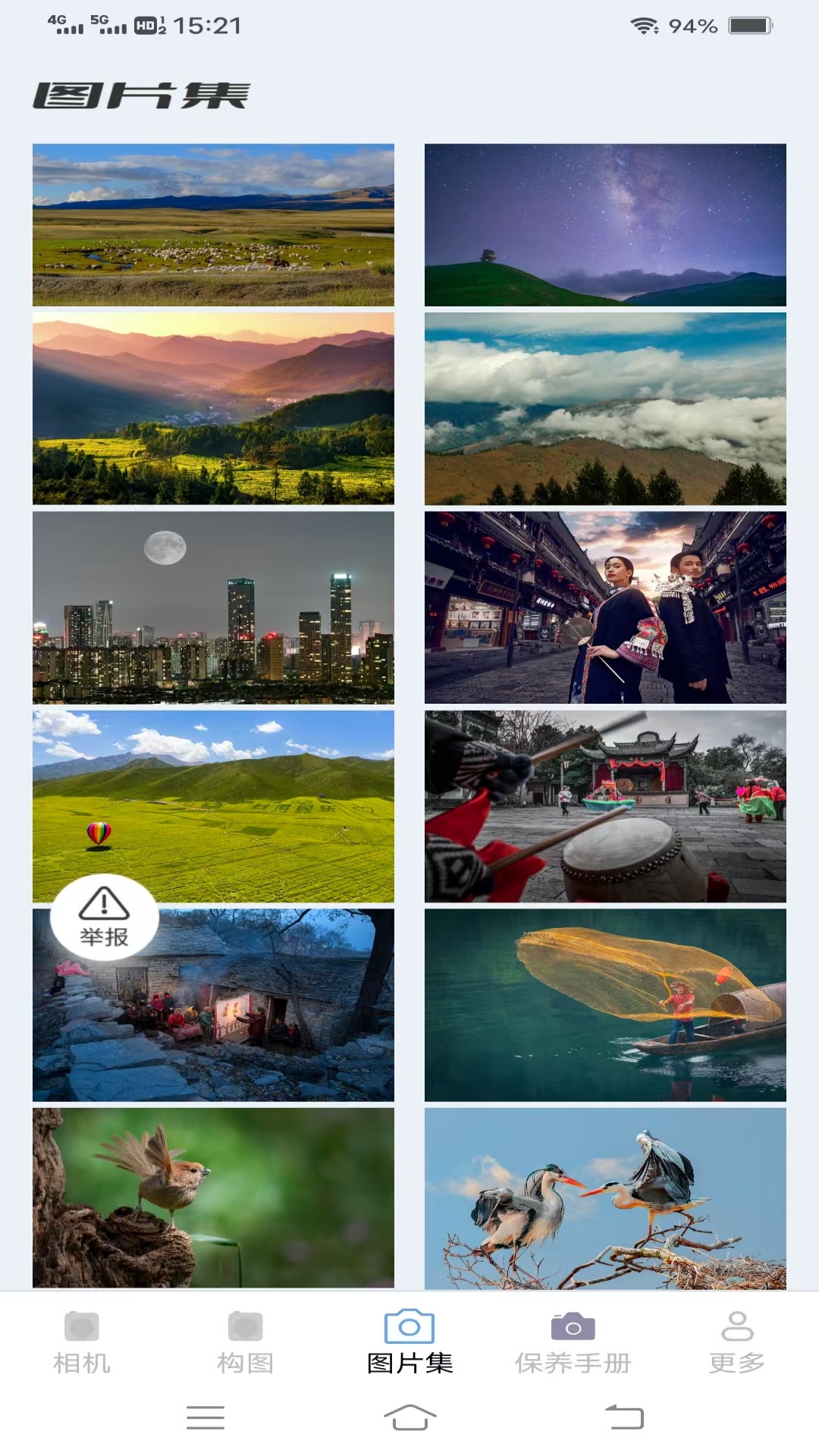Viewport: 819px width, 1456px height.
Task: Open the city skyline with full moon photo
Action: tap(213, 607)
